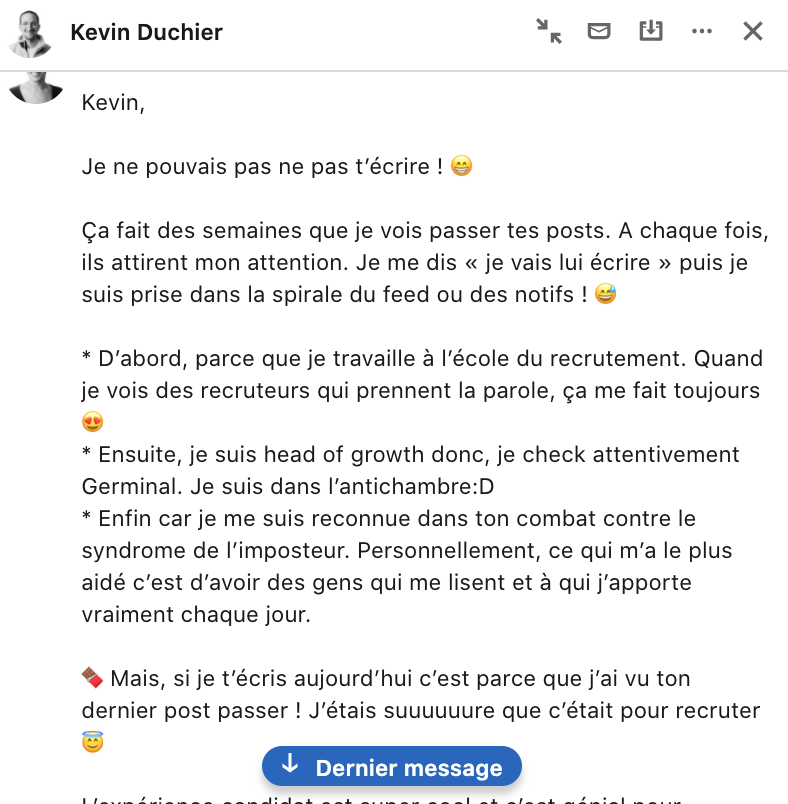Open Kevin Duchier's profile from his name
This screenshot has height=804, width=788.
coord(145,31)
